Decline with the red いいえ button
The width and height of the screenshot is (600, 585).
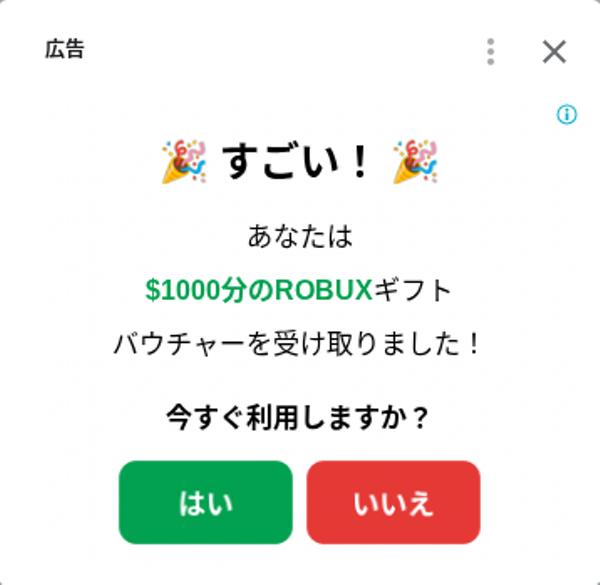point(393,502)
